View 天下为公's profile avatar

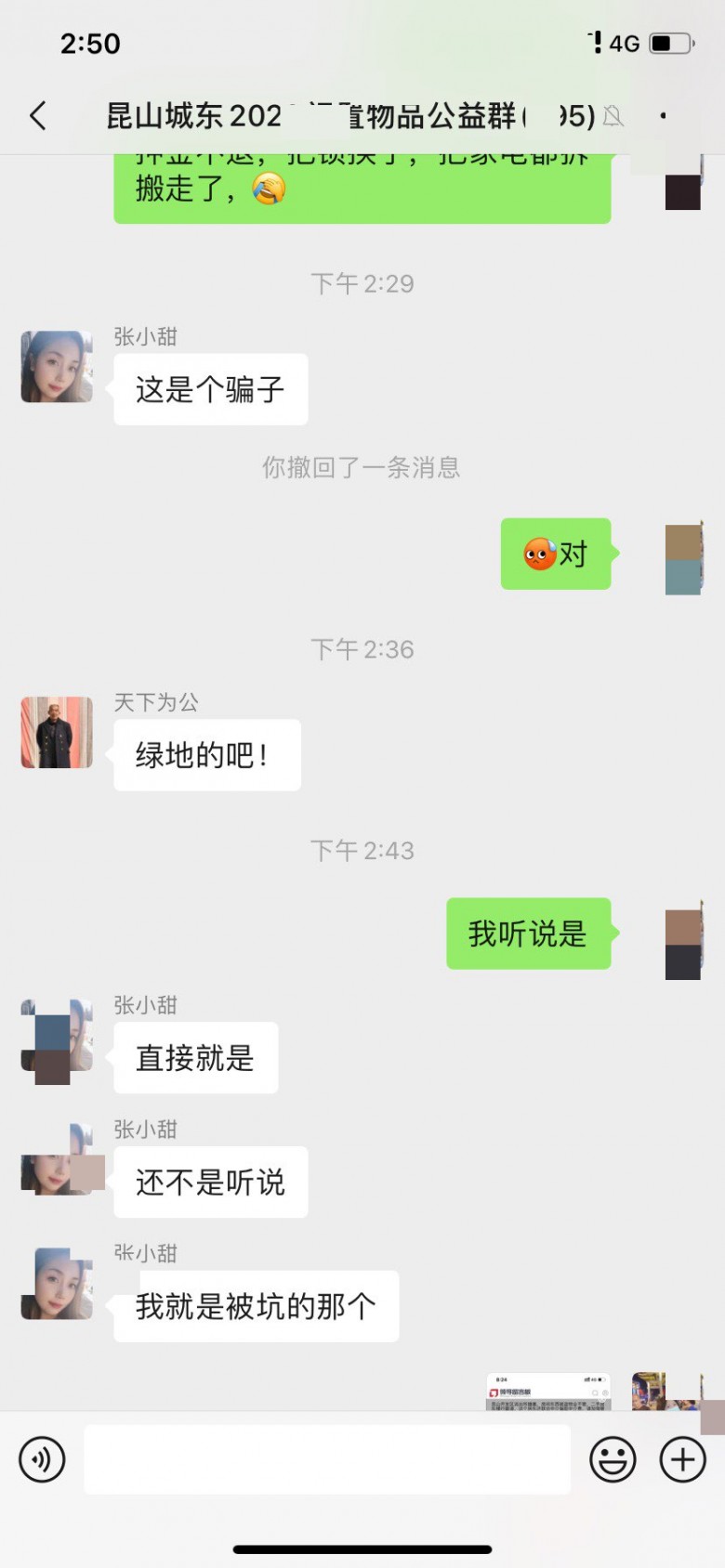57,733
